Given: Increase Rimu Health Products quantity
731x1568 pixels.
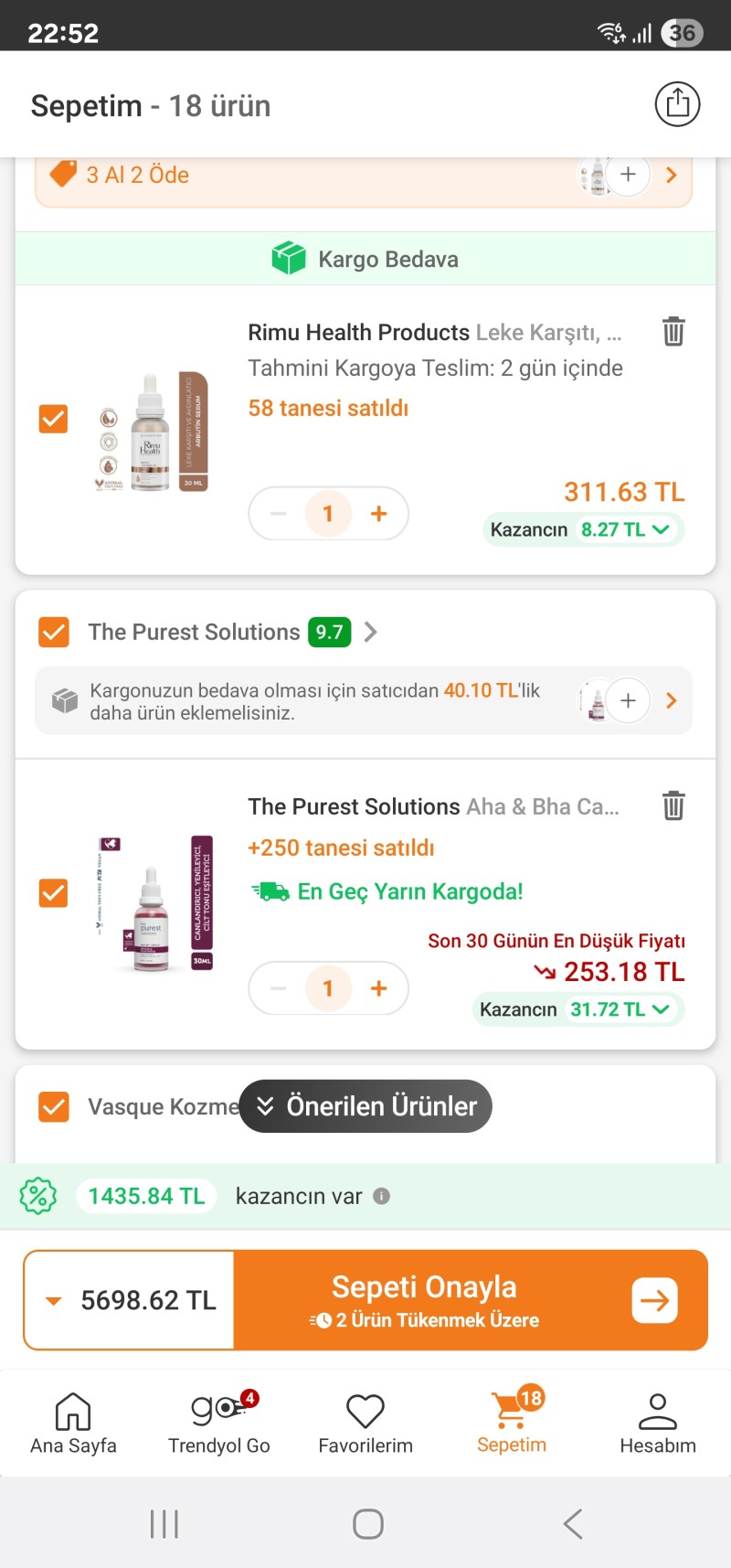Looking at the screenshot, I should [x=378, y=514].
